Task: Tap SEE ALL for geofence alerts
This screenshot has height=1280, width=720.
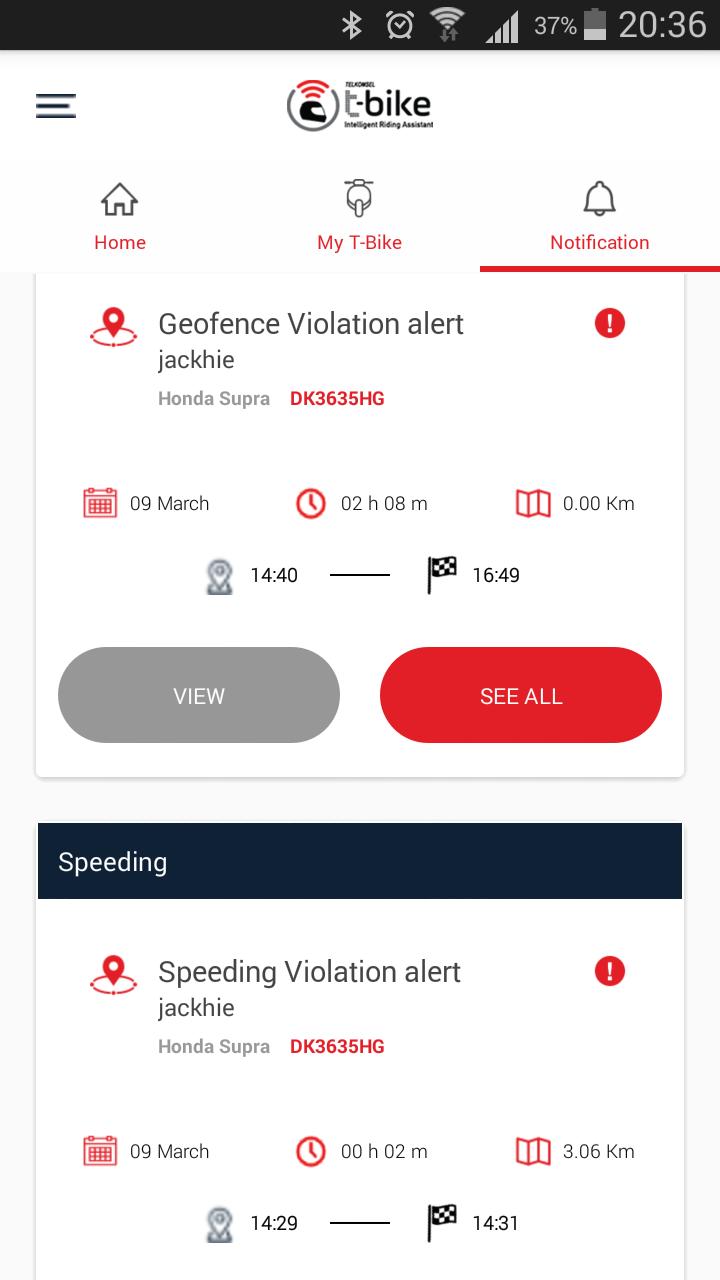Action: coord(521,695)
